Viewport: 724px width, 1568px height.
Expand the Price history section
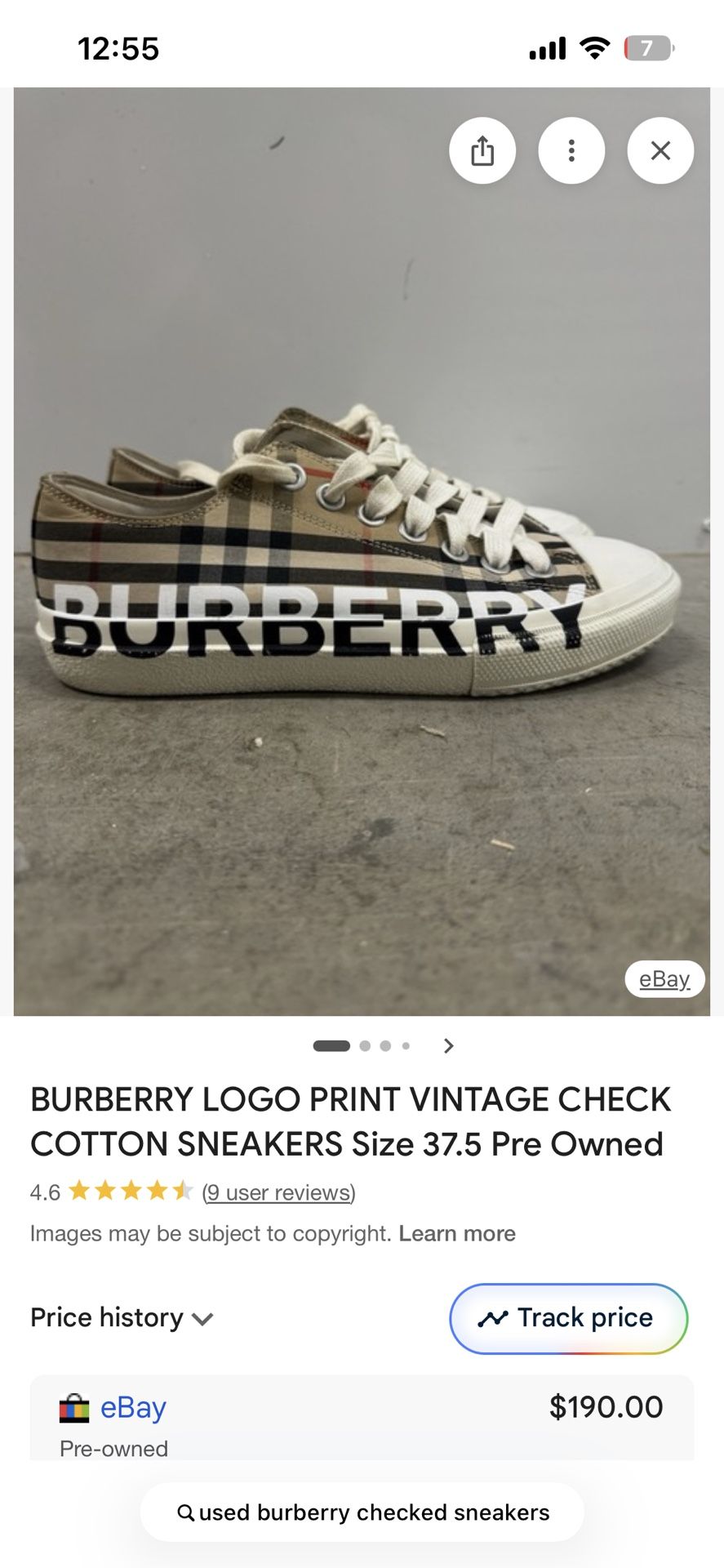(122, 1318)
